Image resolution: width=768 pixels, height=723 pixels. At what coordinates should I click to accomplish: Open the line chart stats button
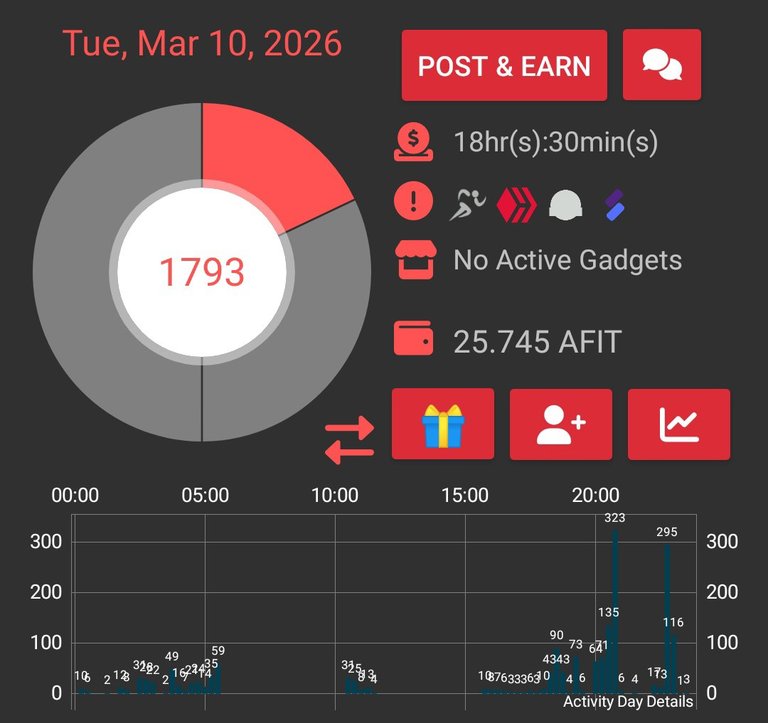(x=679, y=425)
